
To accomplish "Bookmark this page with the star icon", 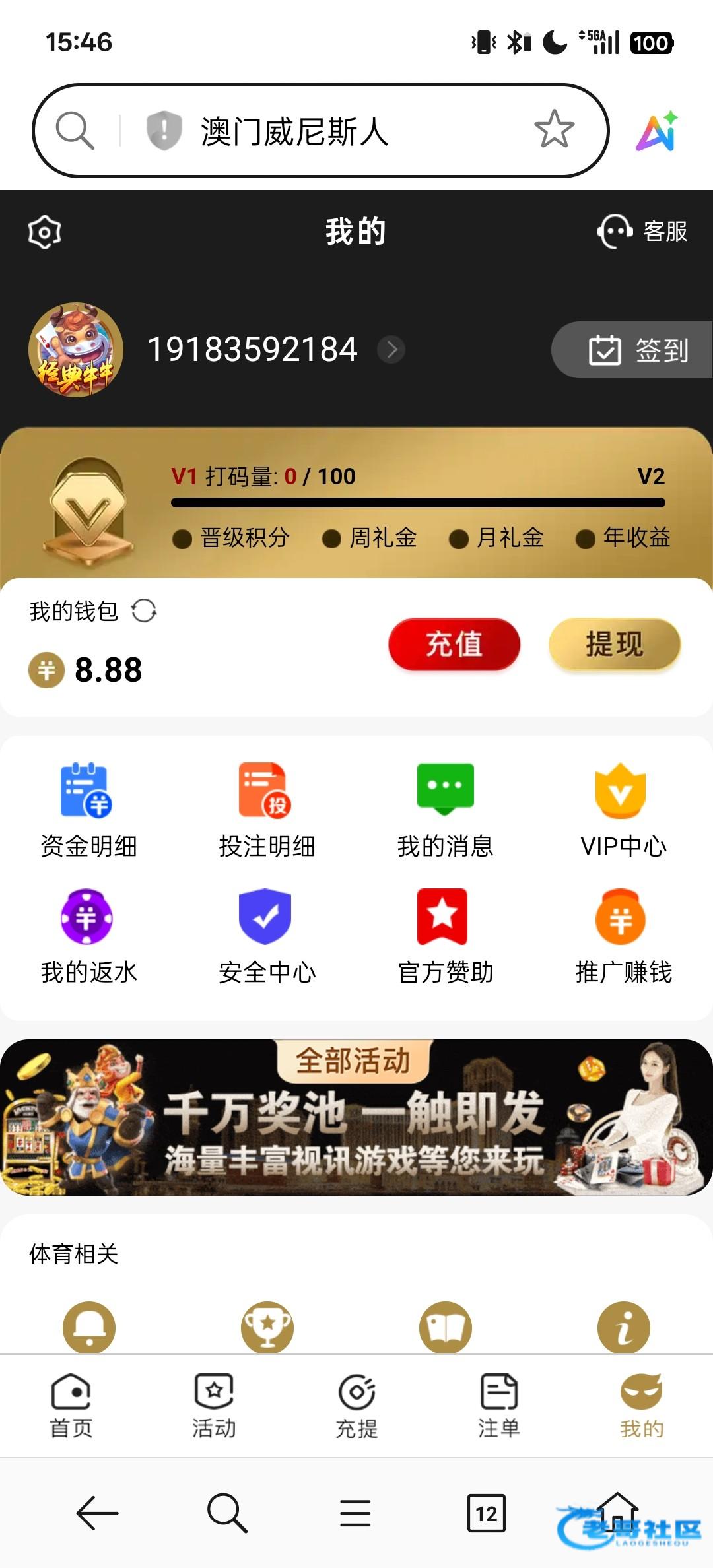I will coord(553,129).
